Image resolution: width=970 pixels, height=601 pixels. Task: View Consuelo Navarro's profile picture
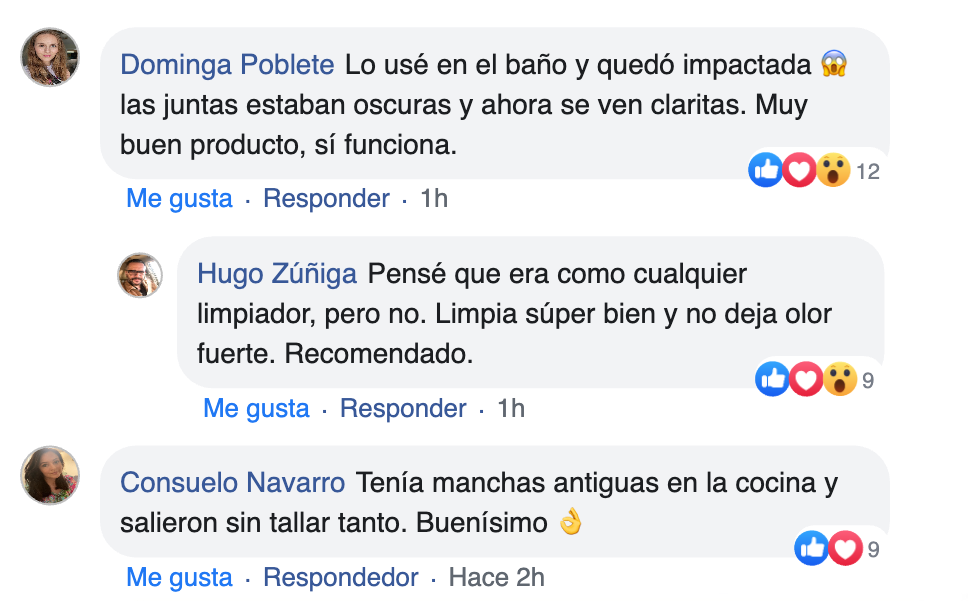50,475
